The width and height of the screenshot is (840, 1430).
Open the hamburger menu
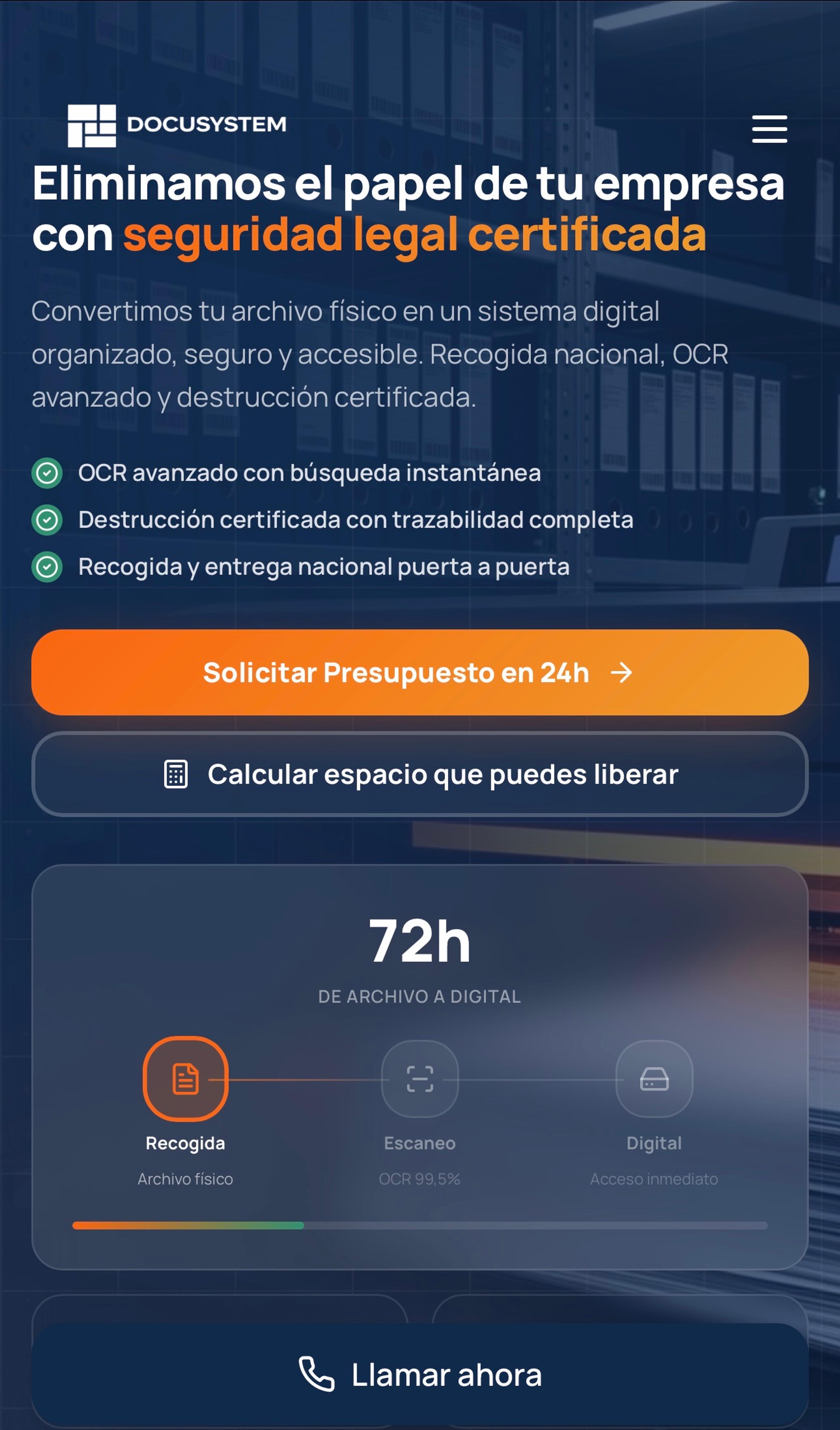click(x=769, y=129)
